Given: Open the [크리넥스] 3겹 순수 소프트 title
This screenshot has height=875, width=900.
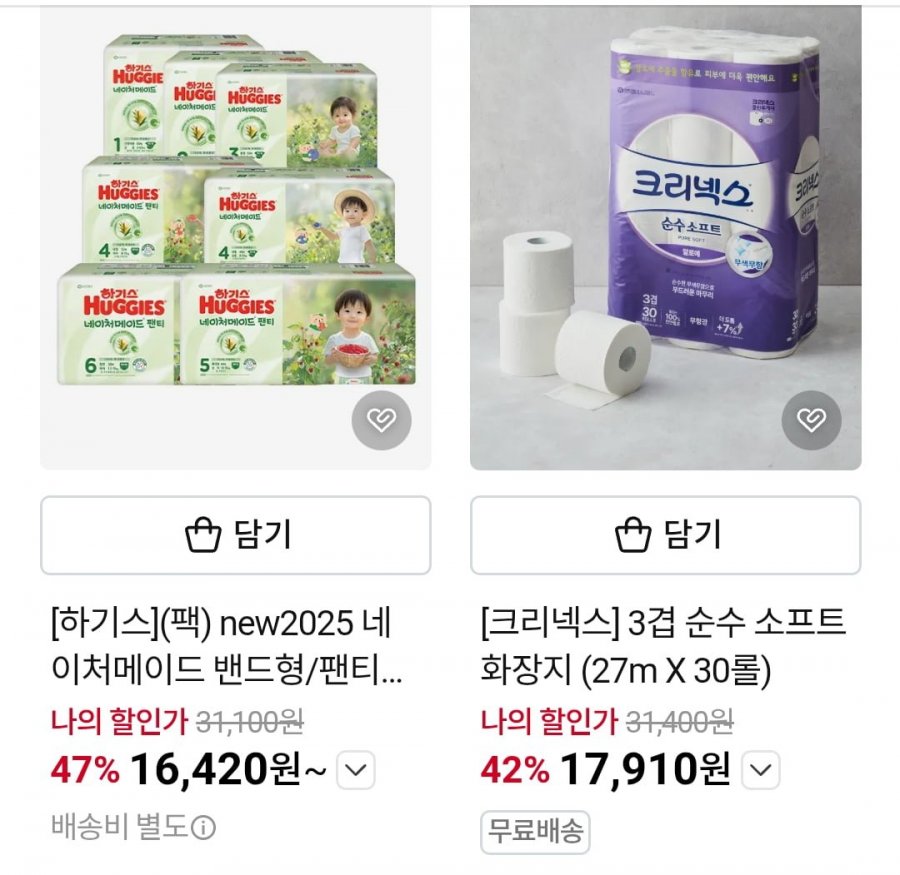Looking at the screenshot, I should [663, 648].
